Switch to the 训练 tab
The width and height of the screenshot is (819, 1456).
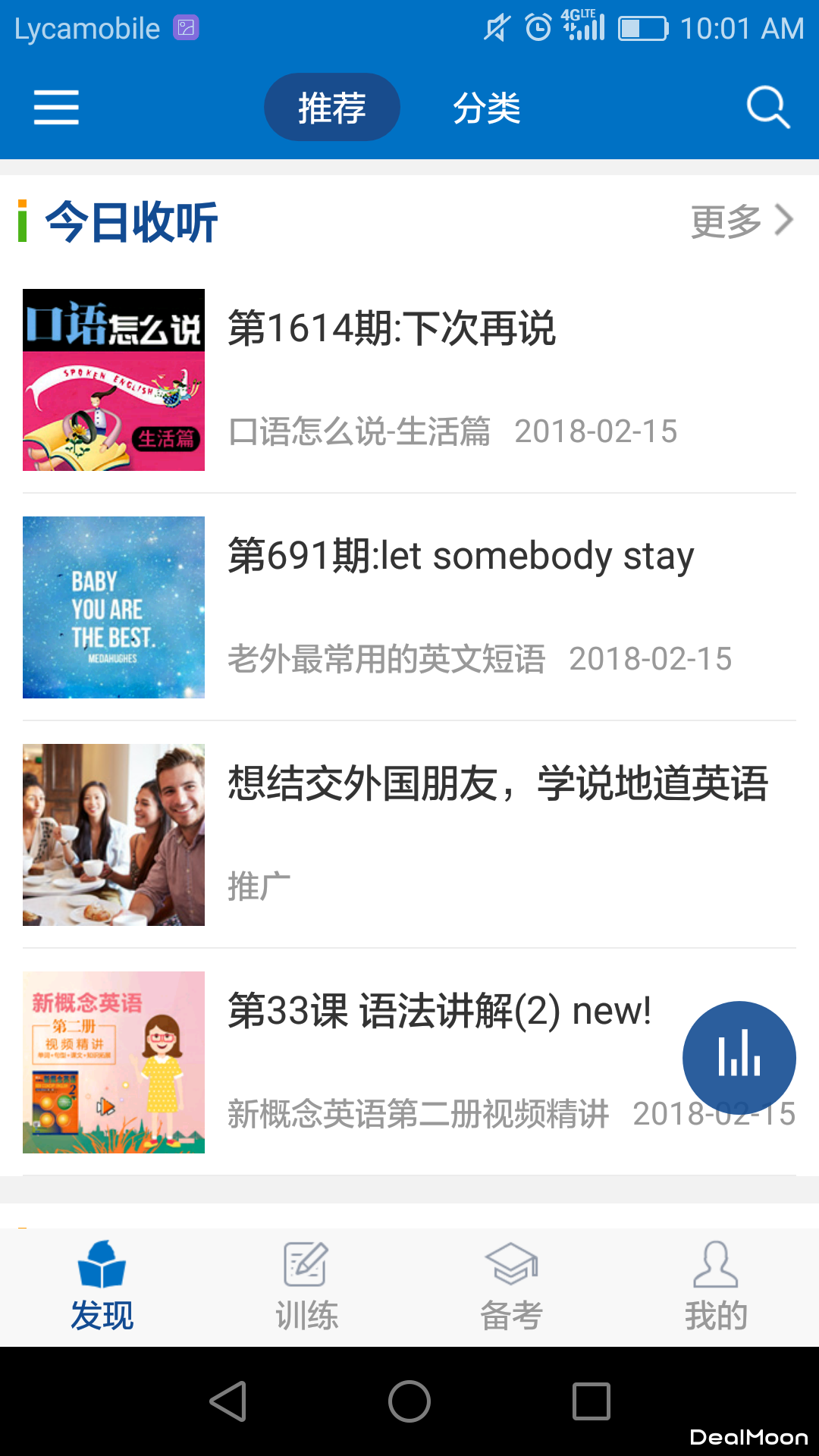[307, 1288]
